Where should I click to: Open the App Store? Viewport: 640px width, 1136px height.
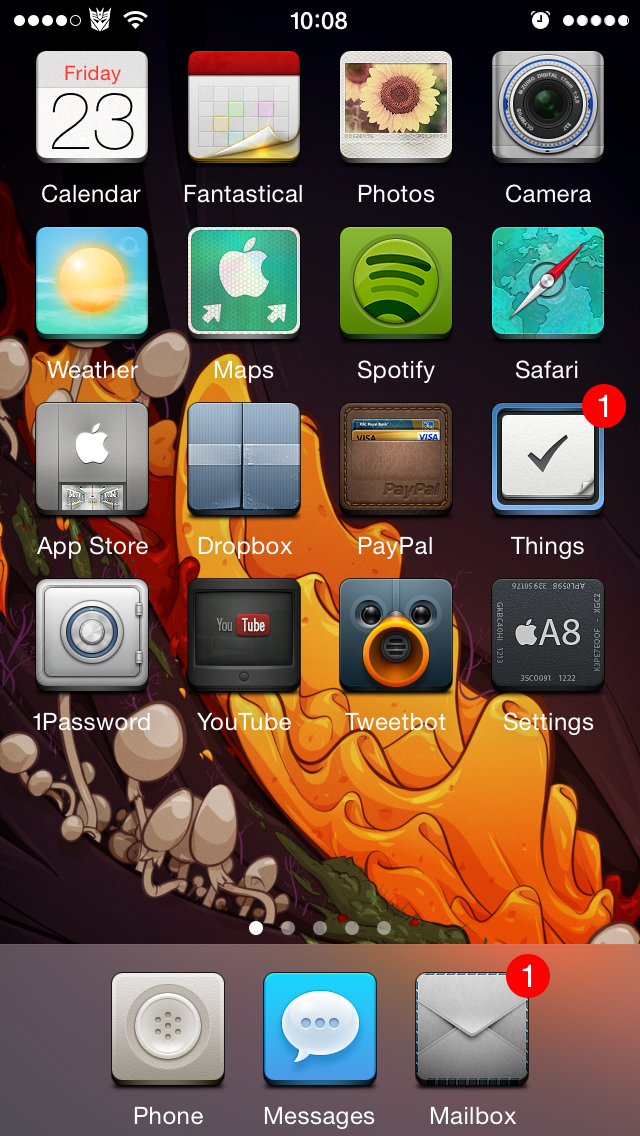pyautogui.click(x=91, y=459)
